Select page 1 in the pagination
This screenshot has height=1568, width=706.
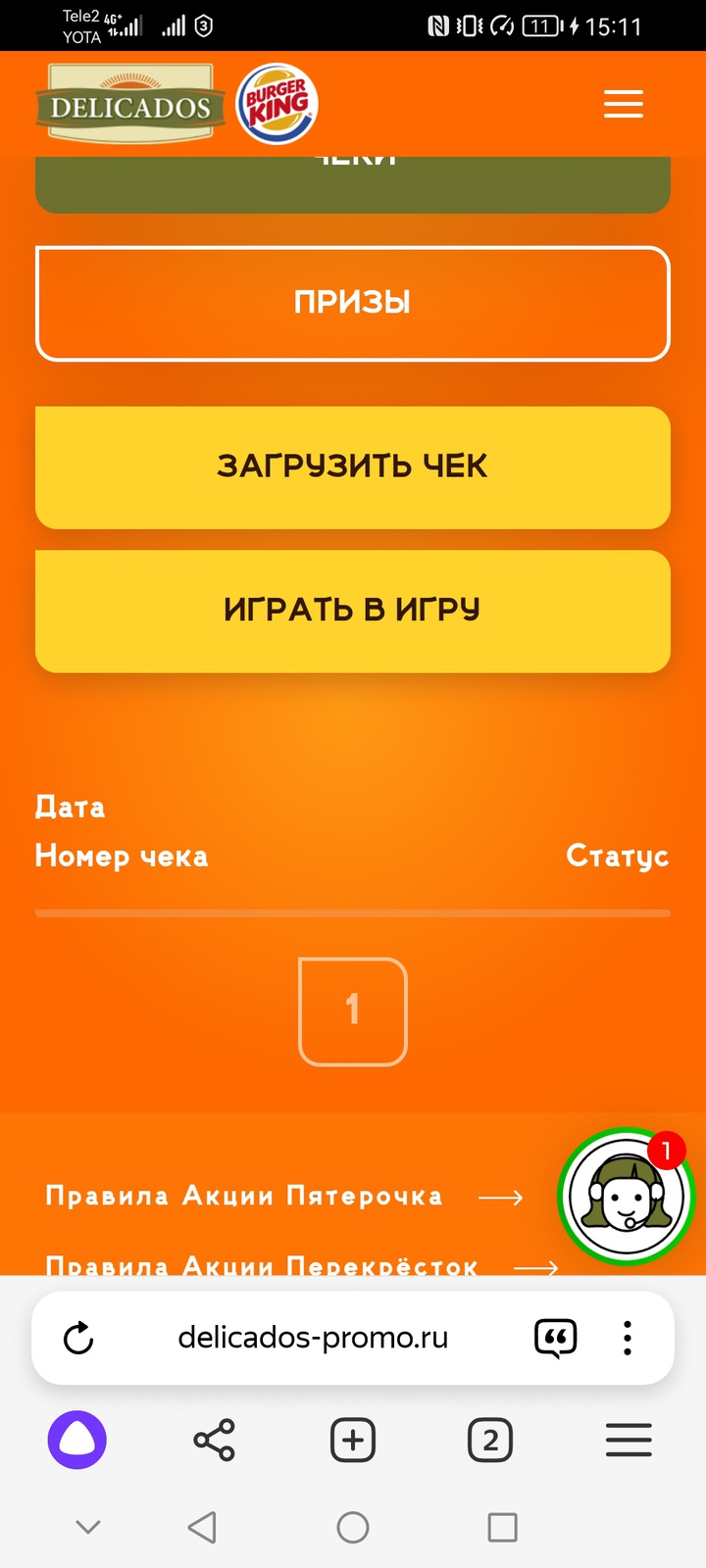(x=353, y=1010)
